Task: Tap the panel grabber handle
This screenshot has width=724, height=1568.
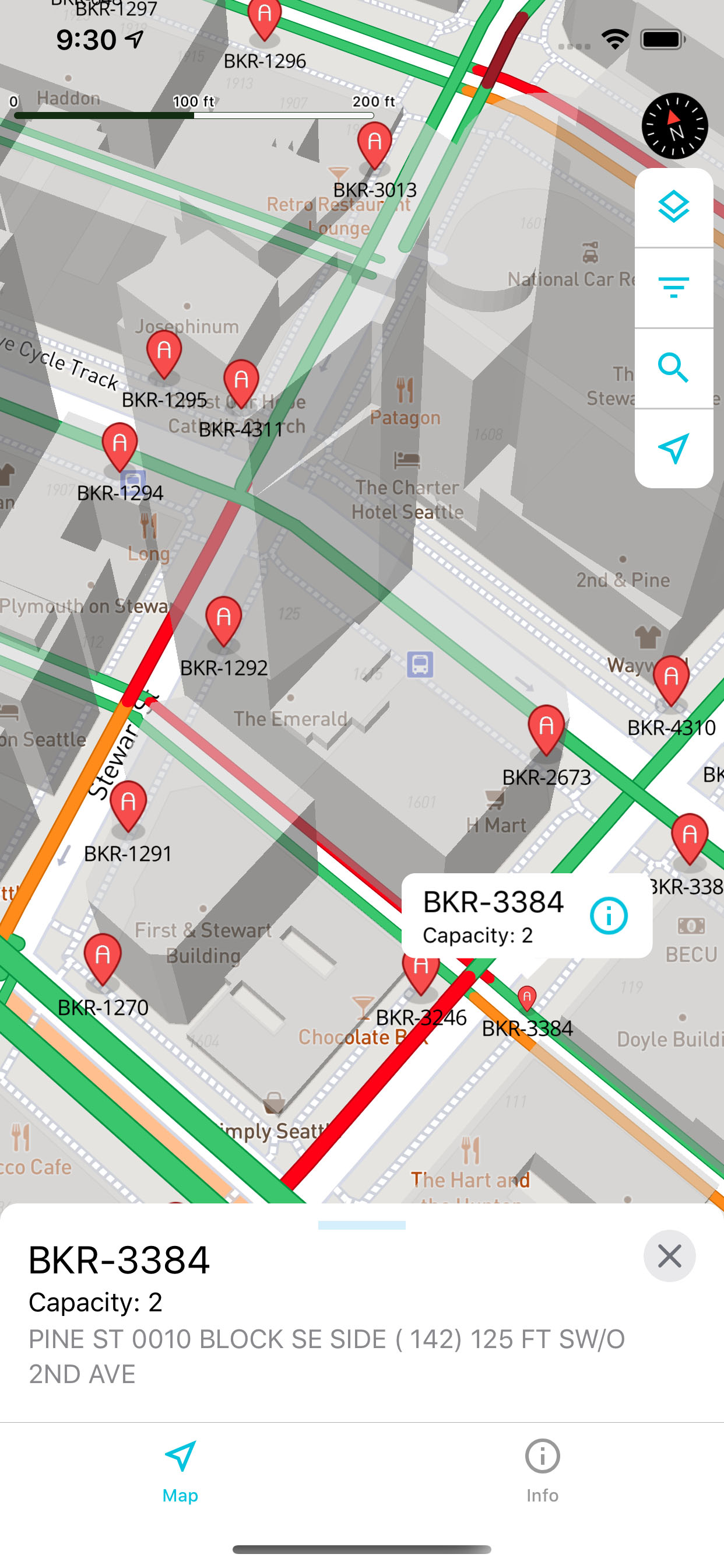Action: pos(361,1224)
